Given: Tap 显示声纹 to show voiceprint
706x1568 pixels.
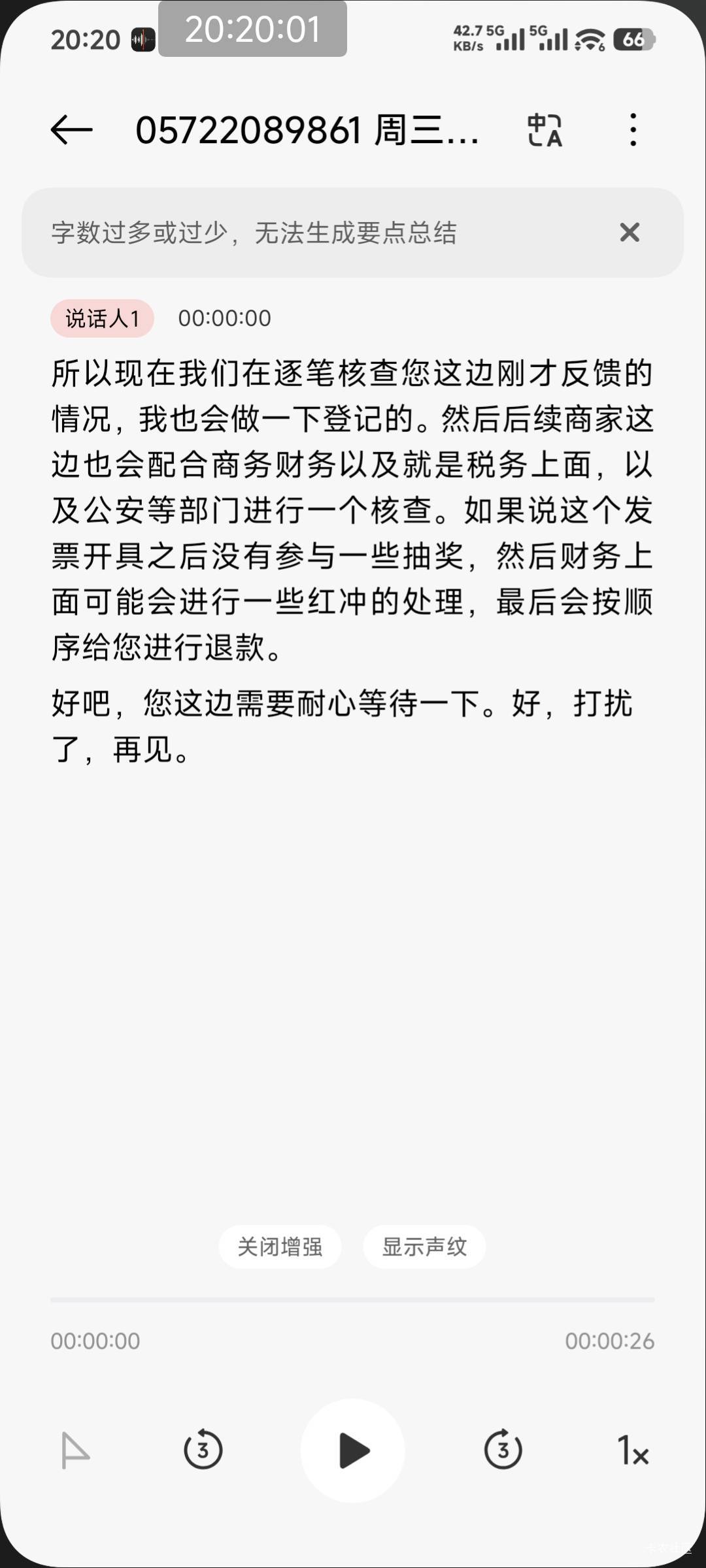Looking at the screenshot, I should [x=424, y=1247].
